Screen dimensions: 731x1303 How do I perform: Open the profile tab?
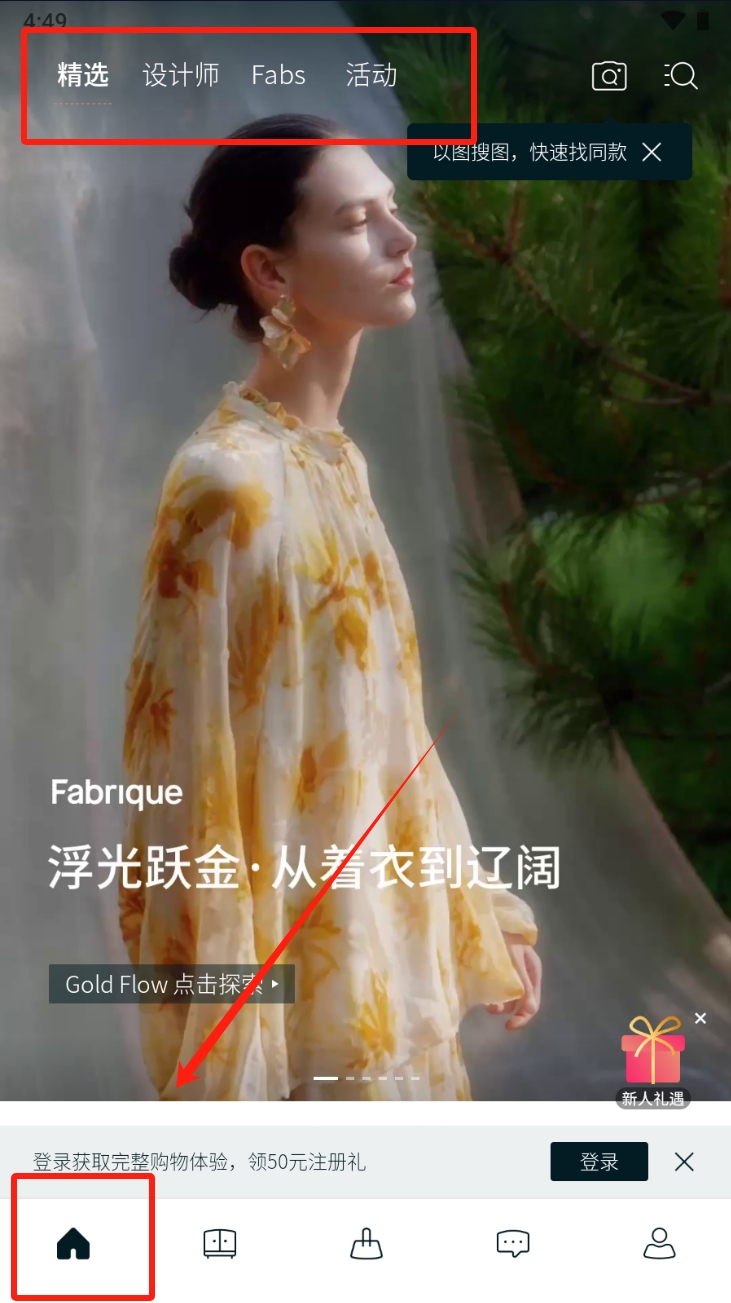coord(659,1244)
